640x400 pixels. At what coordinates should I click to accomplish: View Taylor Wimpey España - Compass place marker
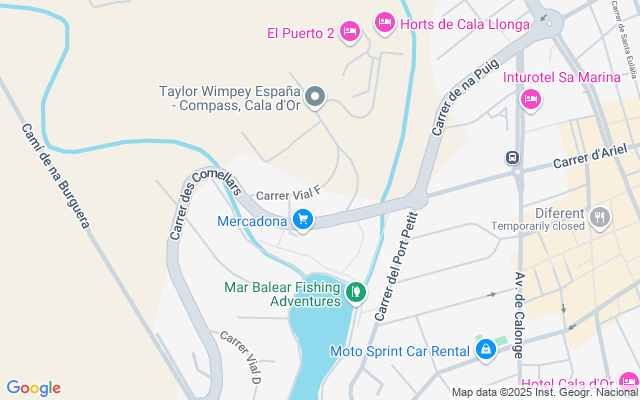pyautogui.click(x=315, y=97)
